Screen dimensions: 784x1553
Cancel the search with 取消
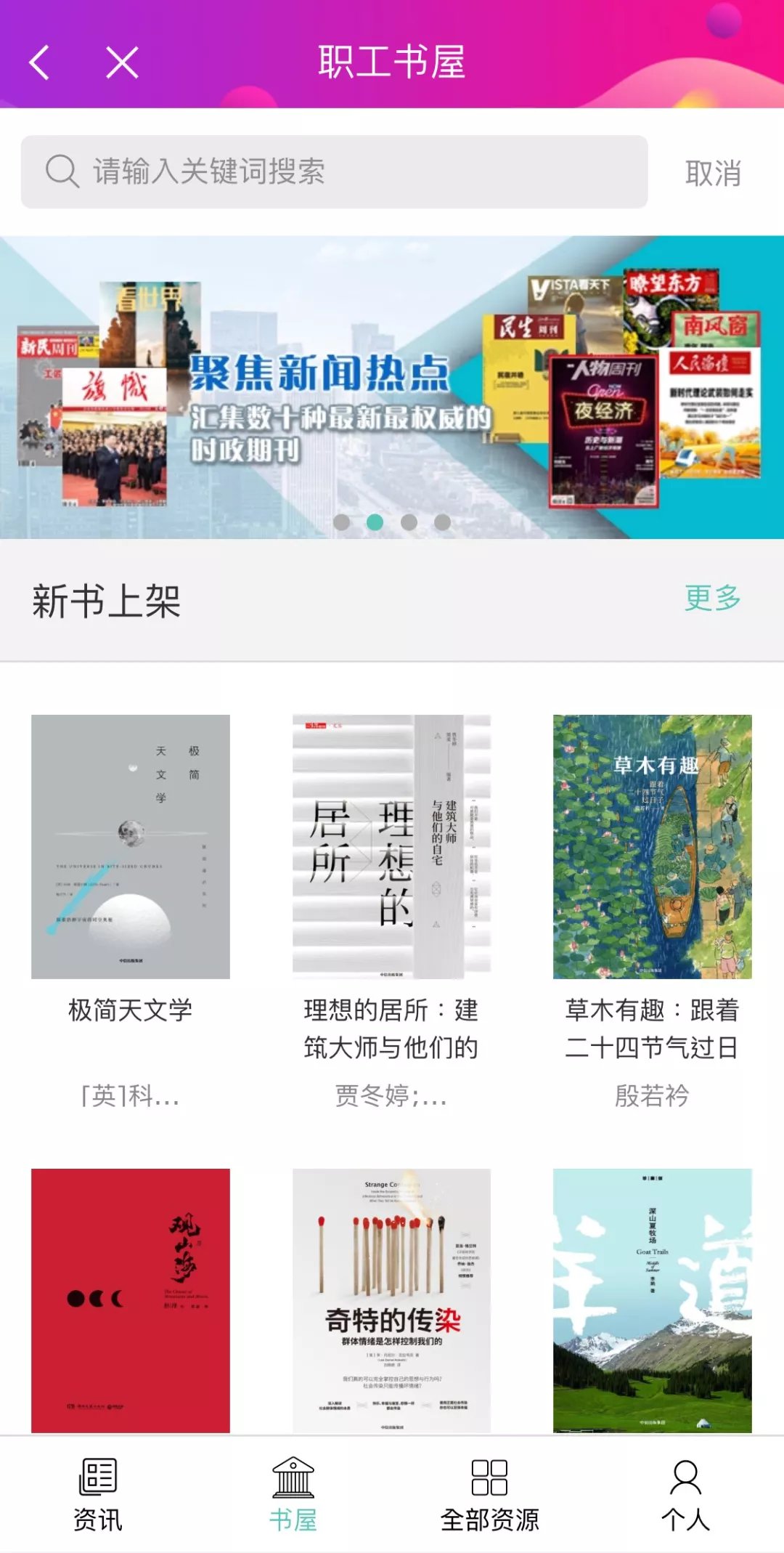tap(713, 174)
